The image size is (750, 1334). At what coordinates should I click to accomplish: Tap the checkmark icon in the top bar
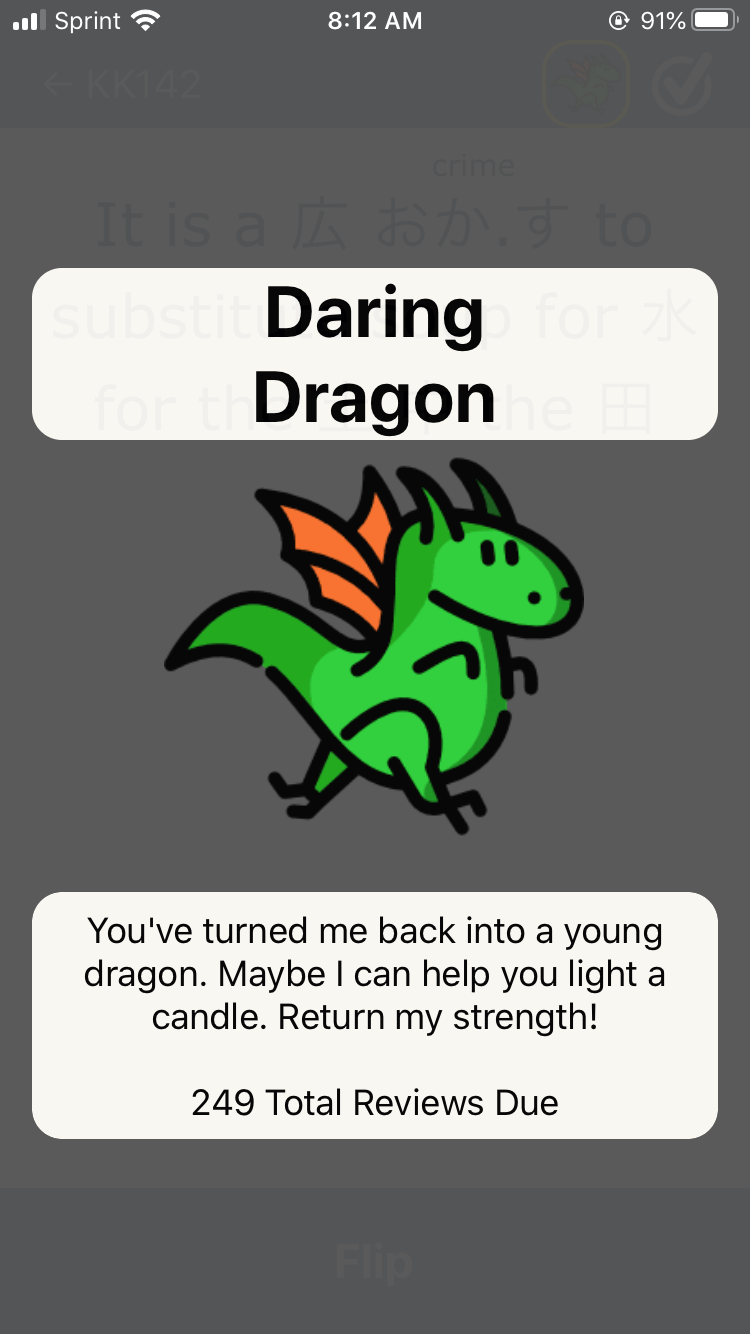pyautogui.click(x=682, y=84)
